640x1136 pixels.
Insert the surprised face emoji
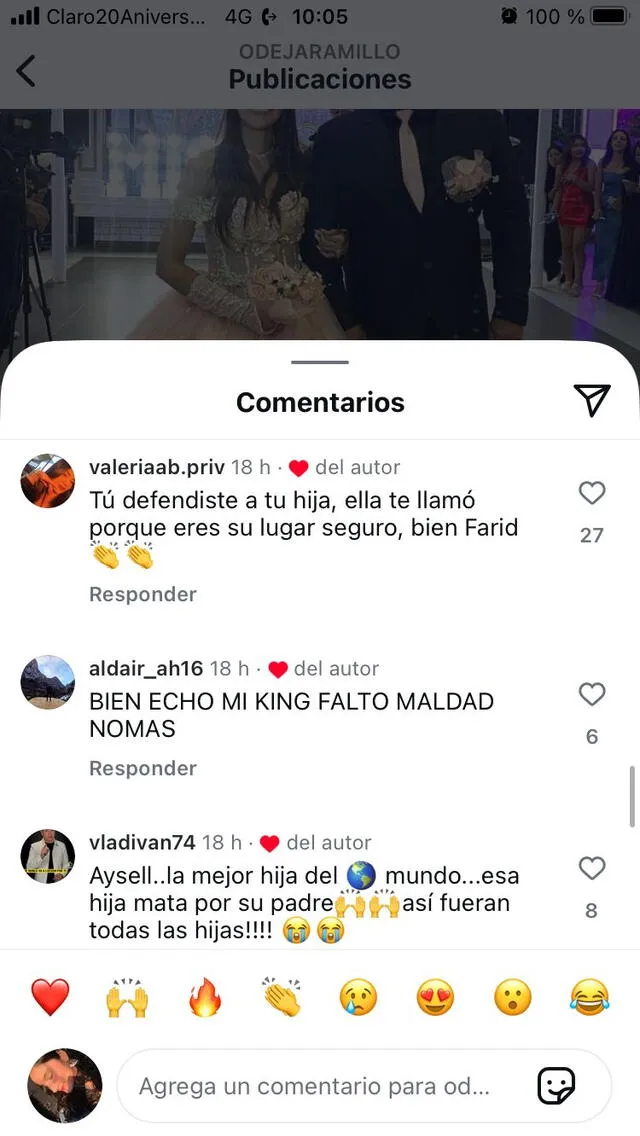click(x=513, y=997)
